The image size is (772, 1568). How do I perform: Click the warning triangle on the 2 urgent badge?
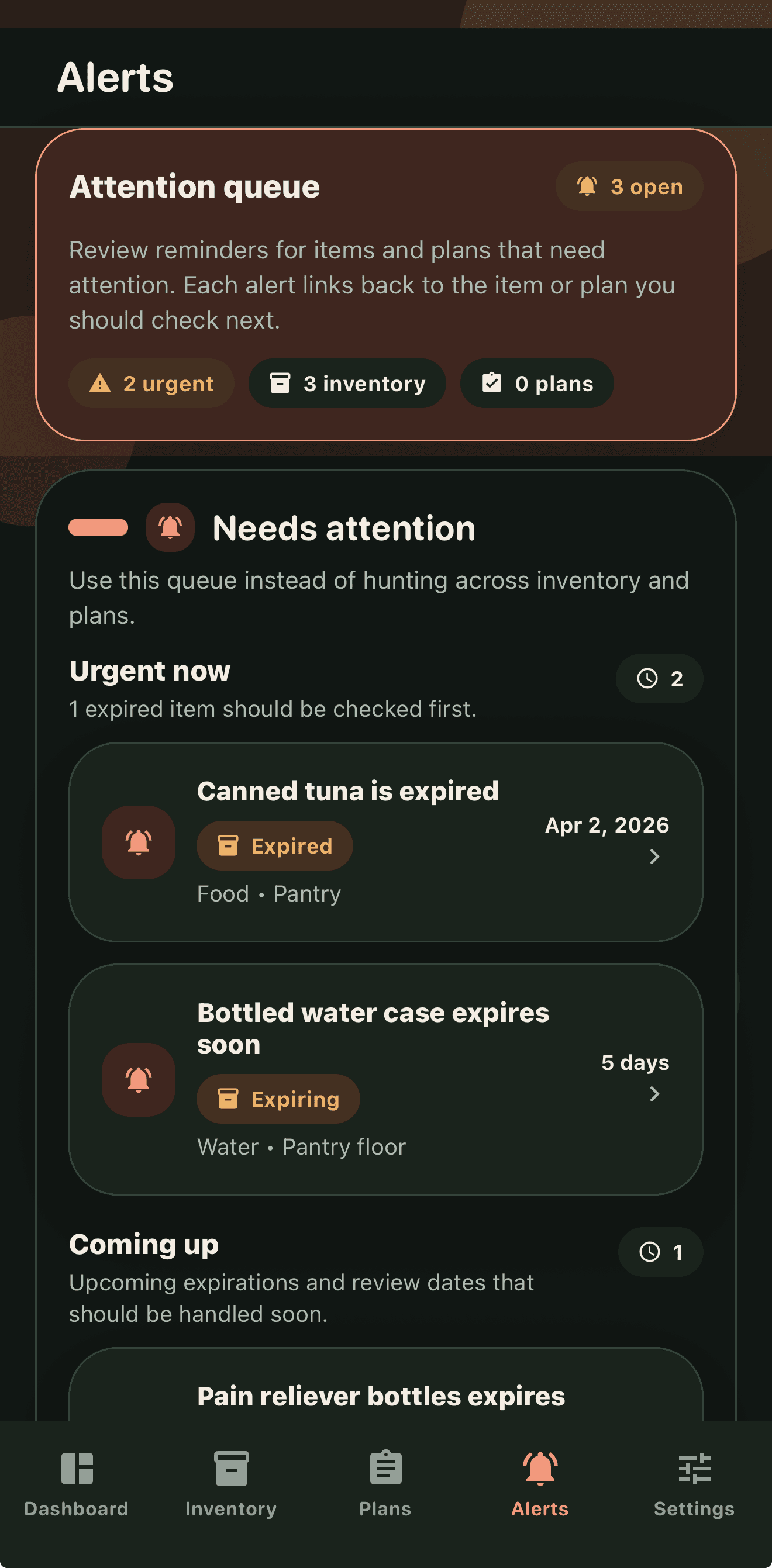[x=101, y=384]
